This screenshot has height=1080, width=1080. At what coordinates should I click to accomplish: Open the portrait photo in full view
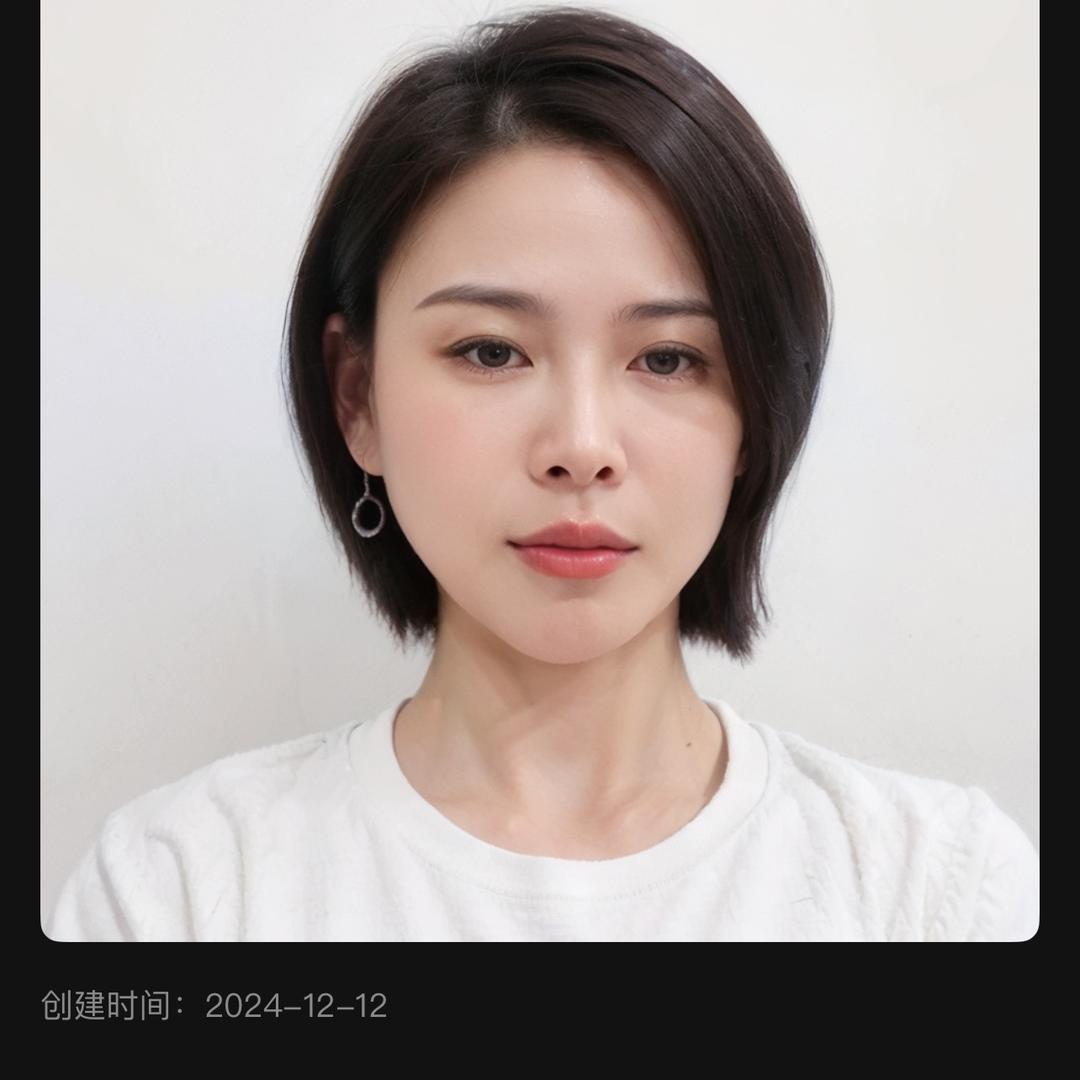pos(540,470)
